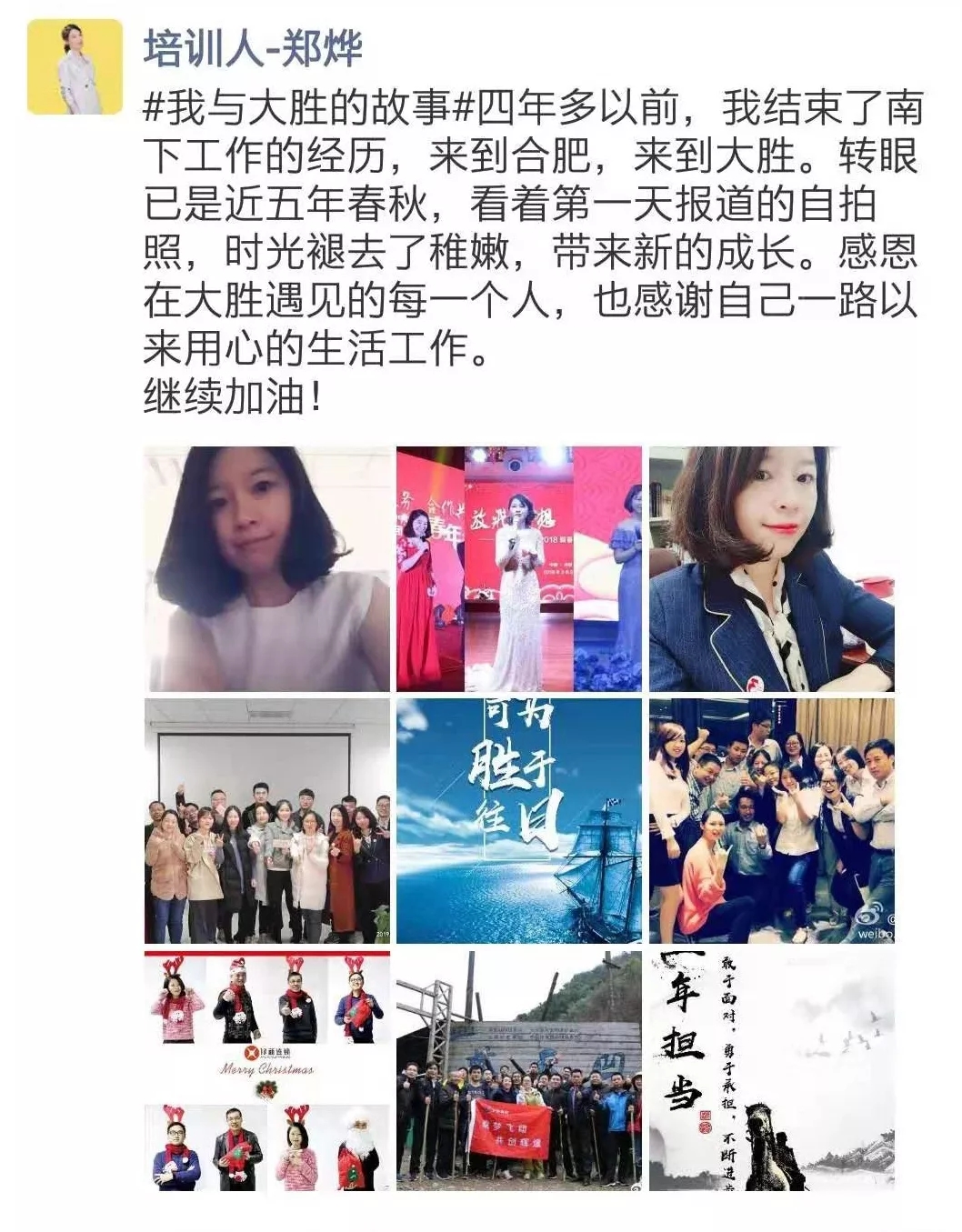Viewport: 962px width, 1232px height.
Task: View the Merry Christmas collage photo
Action: tap(266, 1071)
